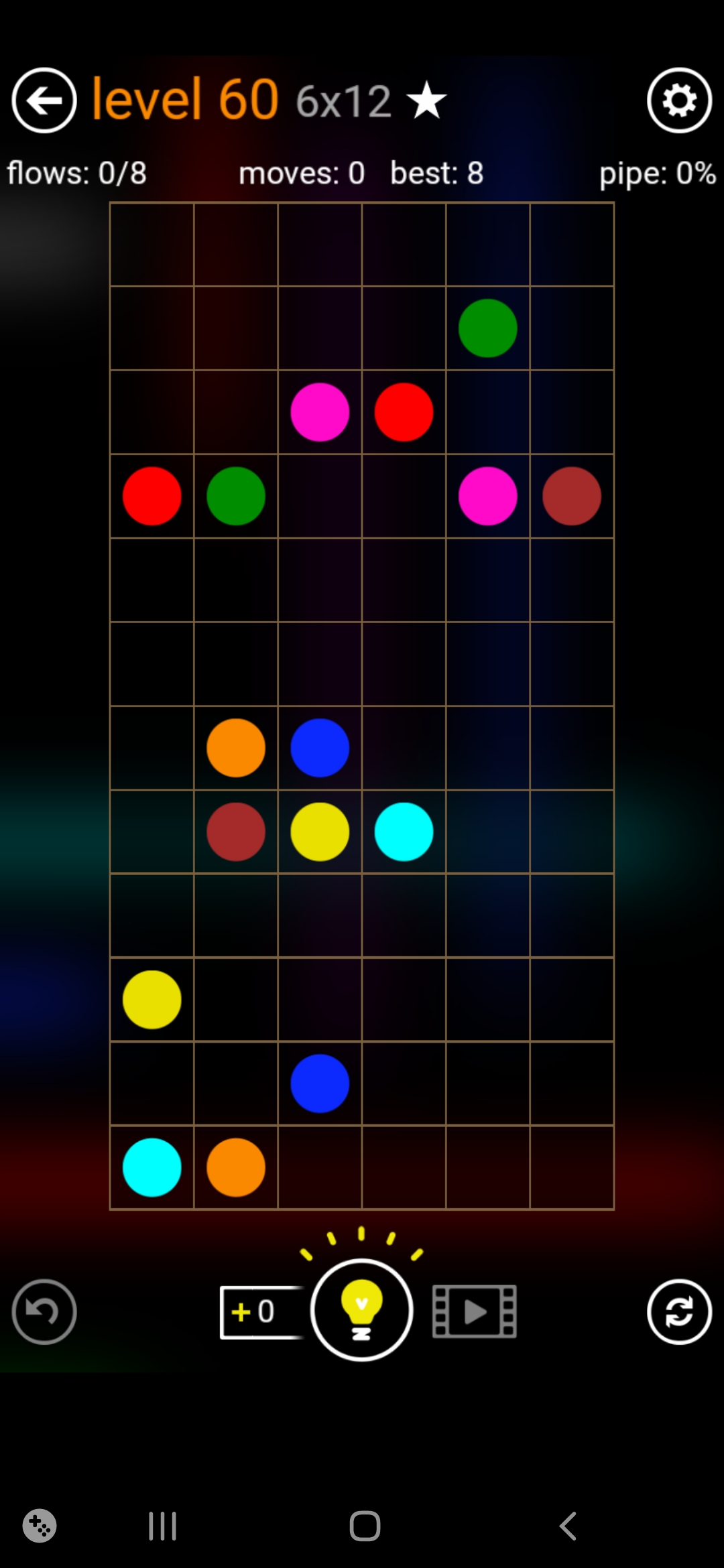Image resolution: width=724 pixels, height=1568 pixels.
Task: Tap the +0 hints counter box
Action: [258, 1311]
